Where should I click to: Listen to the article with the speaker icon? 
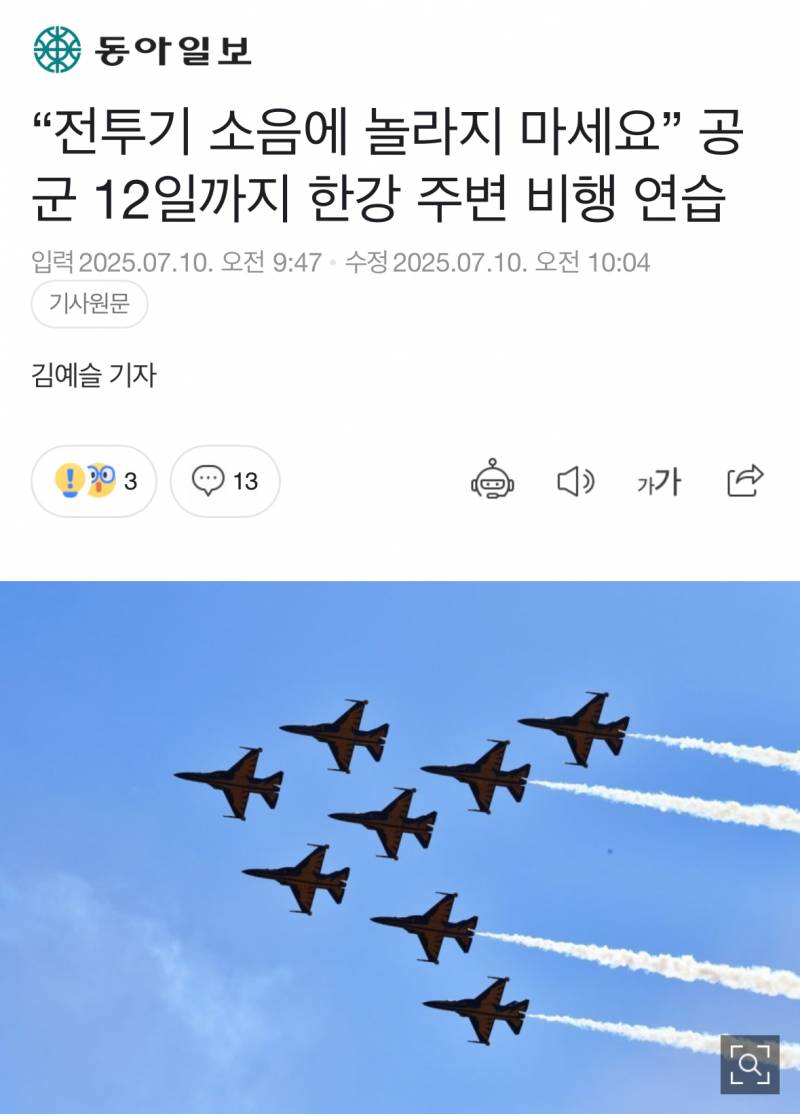pos(575,481)
